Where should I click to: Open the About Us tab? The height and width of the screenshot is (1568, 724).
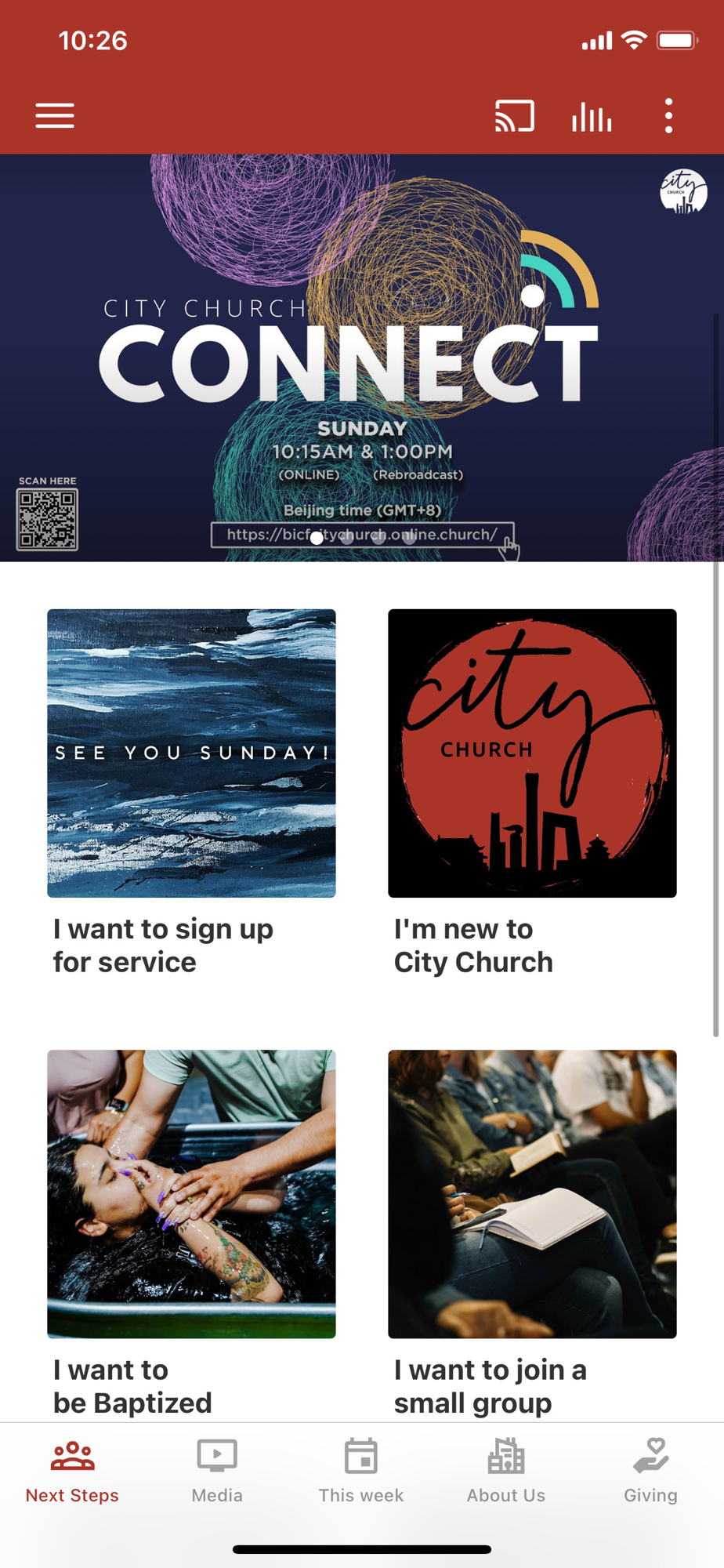click(x=506, y=1472)
